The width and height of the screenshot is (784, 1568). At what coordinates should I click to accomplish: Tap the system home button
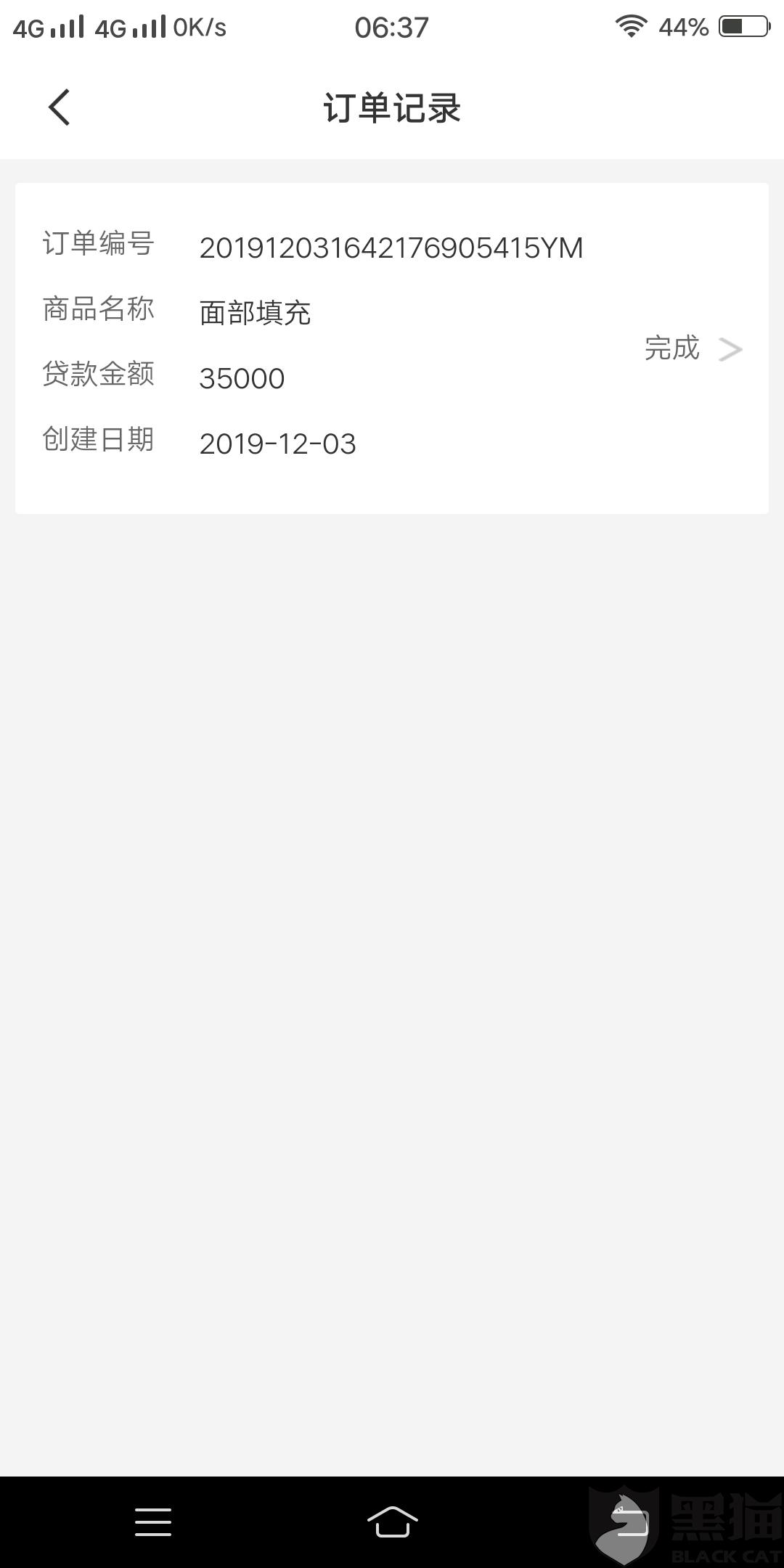[392, 1522]
